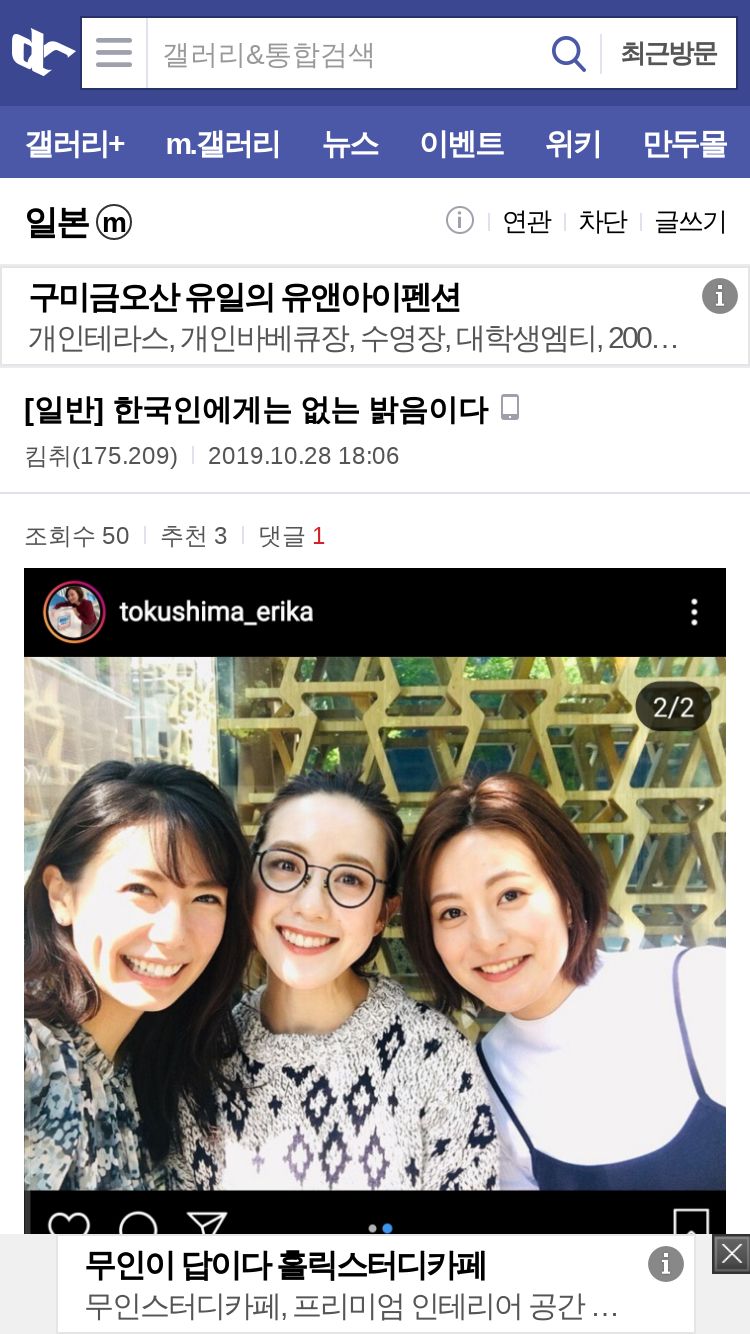Open the 뉴스 tab
Screen dimensions: 750x1334
[x=351, y=143]
